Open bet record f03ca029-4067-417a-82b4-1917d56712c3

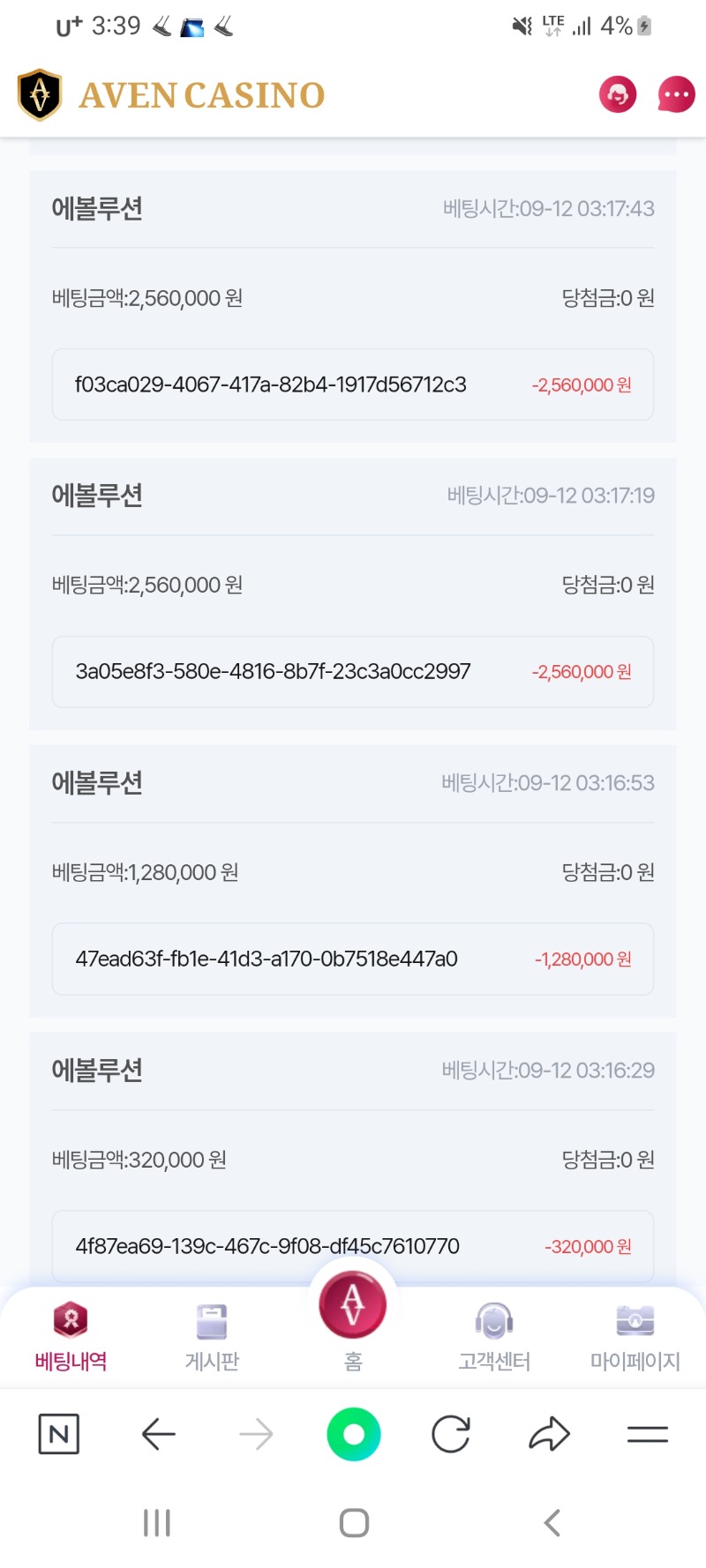coord(353,385)
